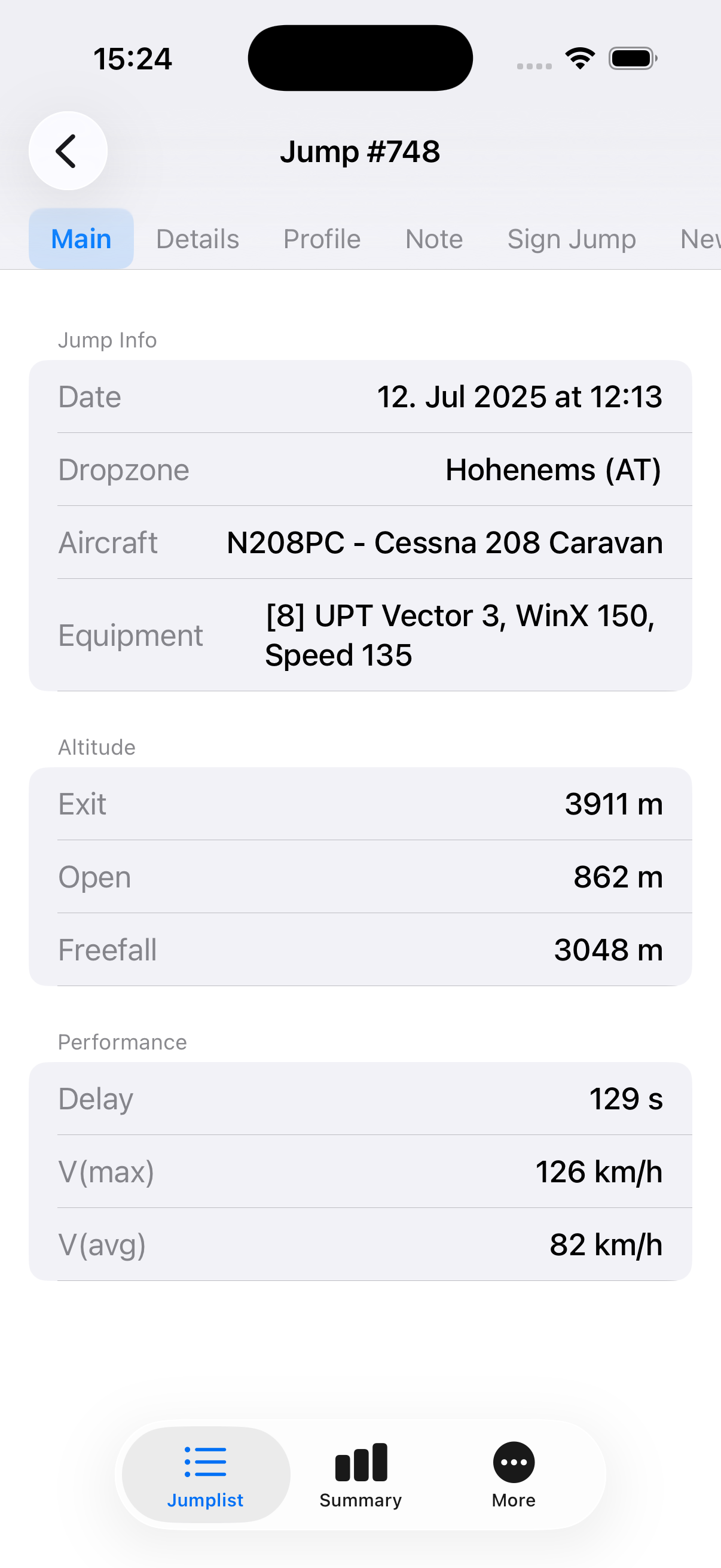Tap the Open altitude 862 m row
The width and height of the screenshot is (721, 1568).
(x=360, y=877)
